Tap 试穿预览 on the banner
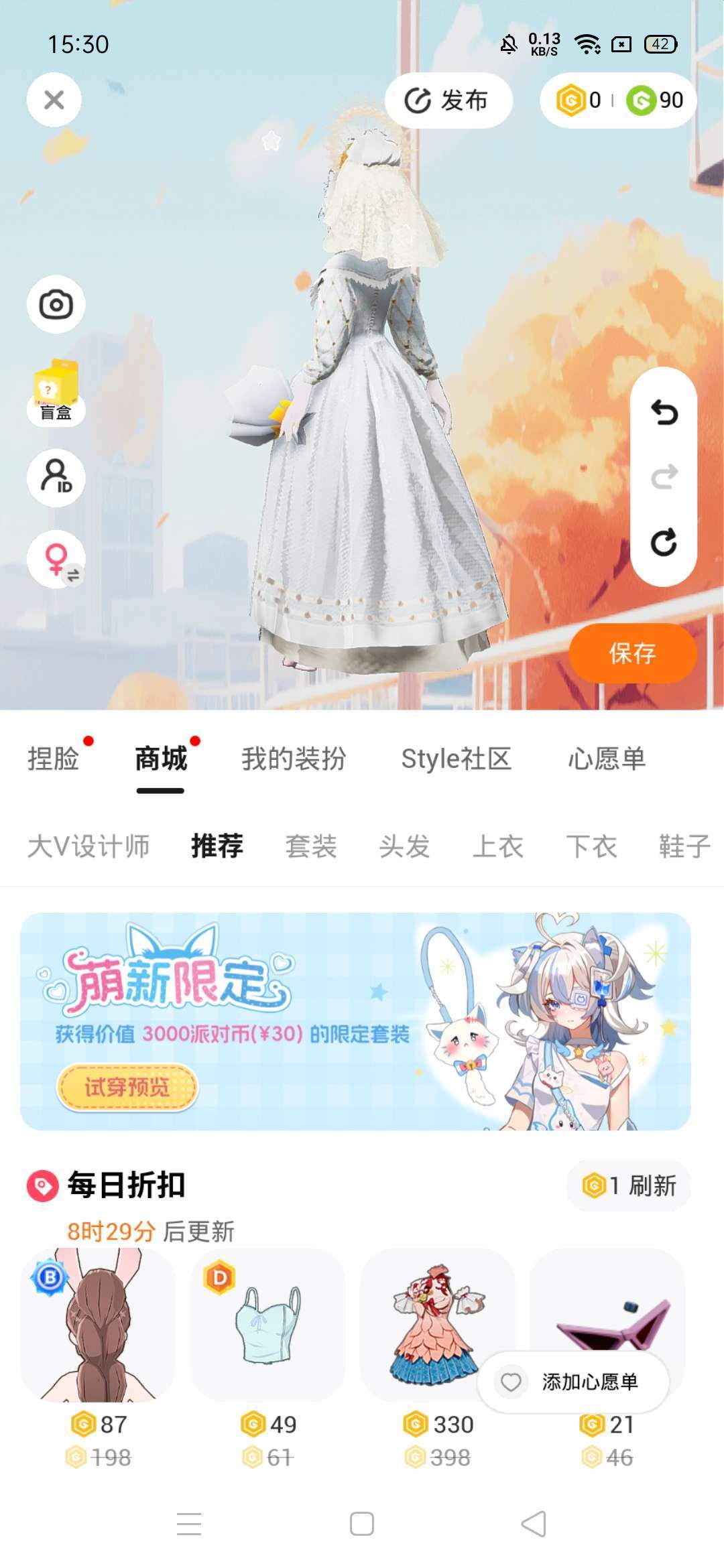This screenshot has height=1568, width=724. pos(127,1087)
